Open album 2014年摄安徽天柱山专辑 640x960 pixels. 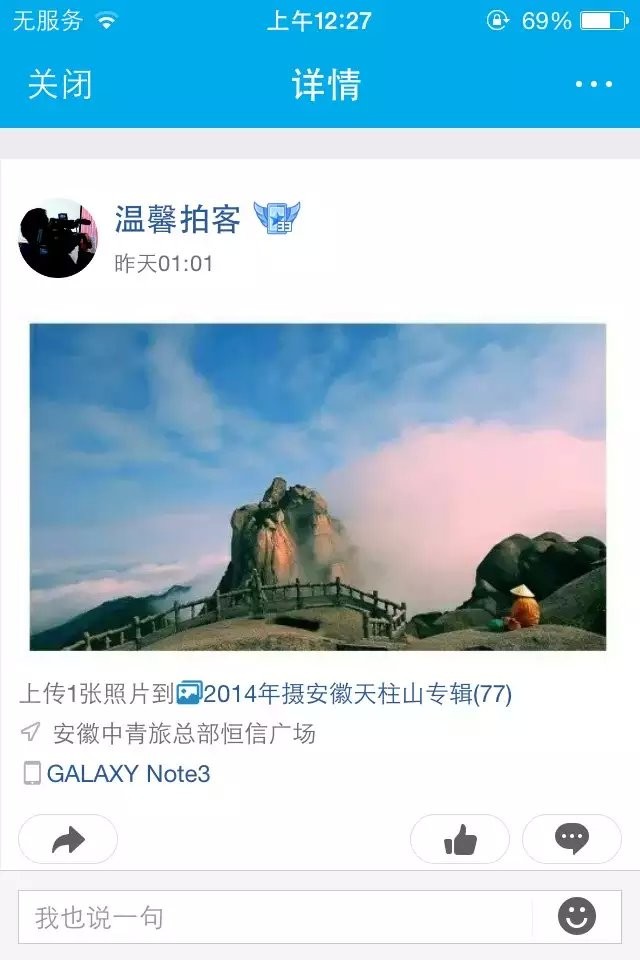coord(345,693)
